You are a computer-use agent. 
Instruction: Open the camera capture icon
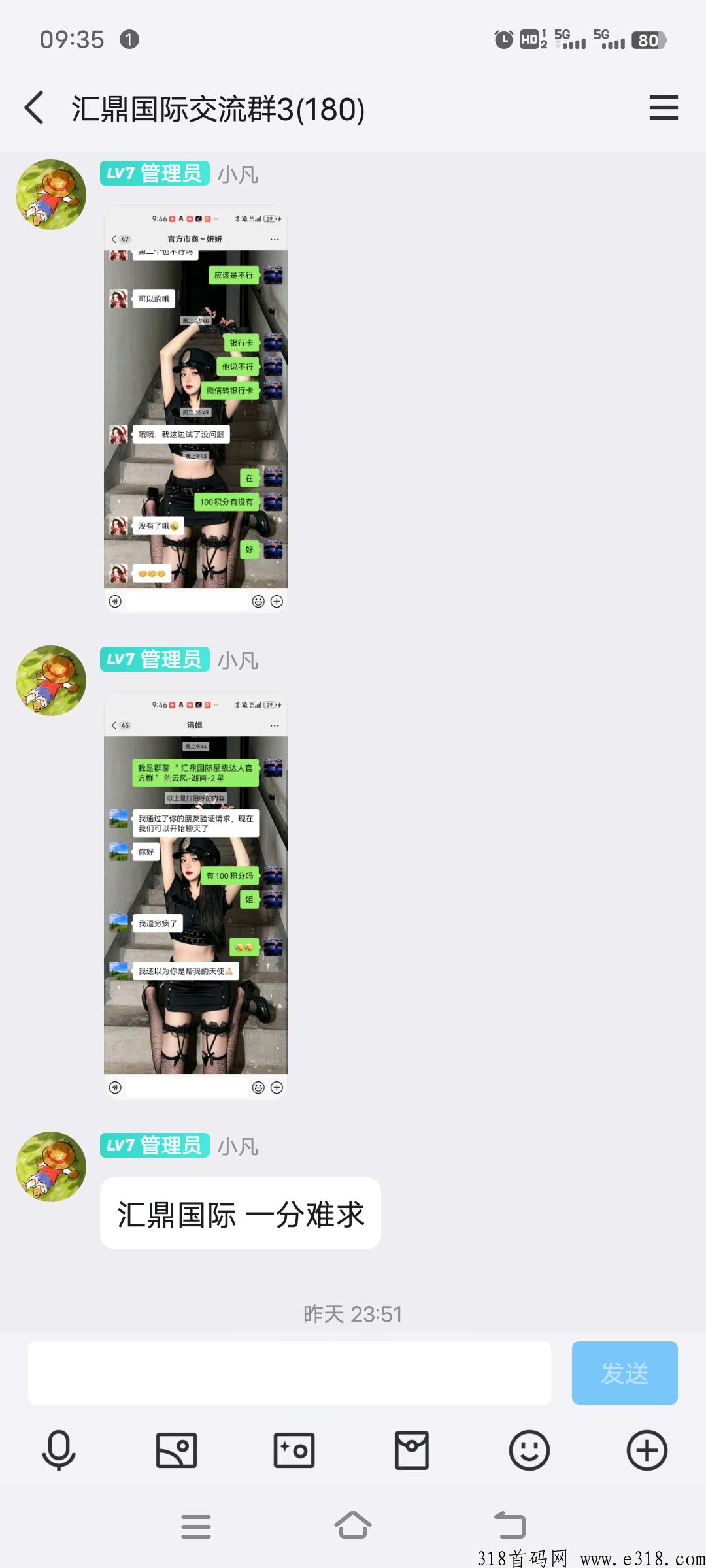(294, 1450)
